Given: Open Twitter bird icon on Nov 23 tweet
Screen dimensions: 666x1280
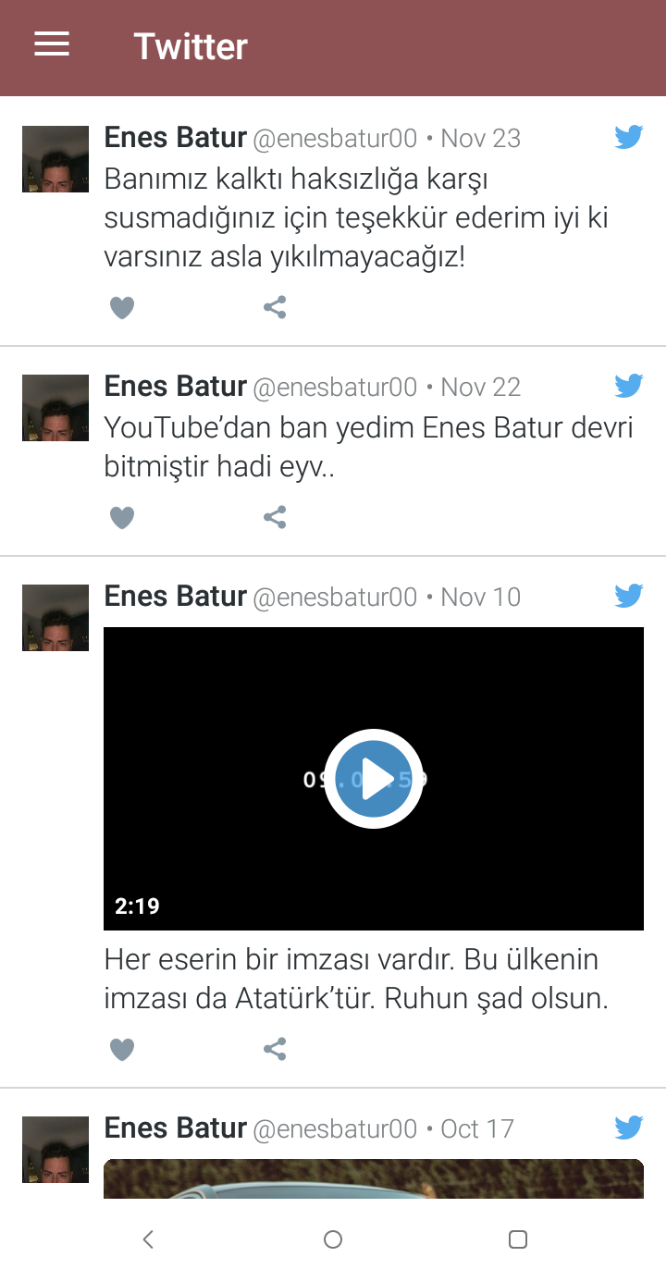Looking at the screenshot, I should point(629,137).
